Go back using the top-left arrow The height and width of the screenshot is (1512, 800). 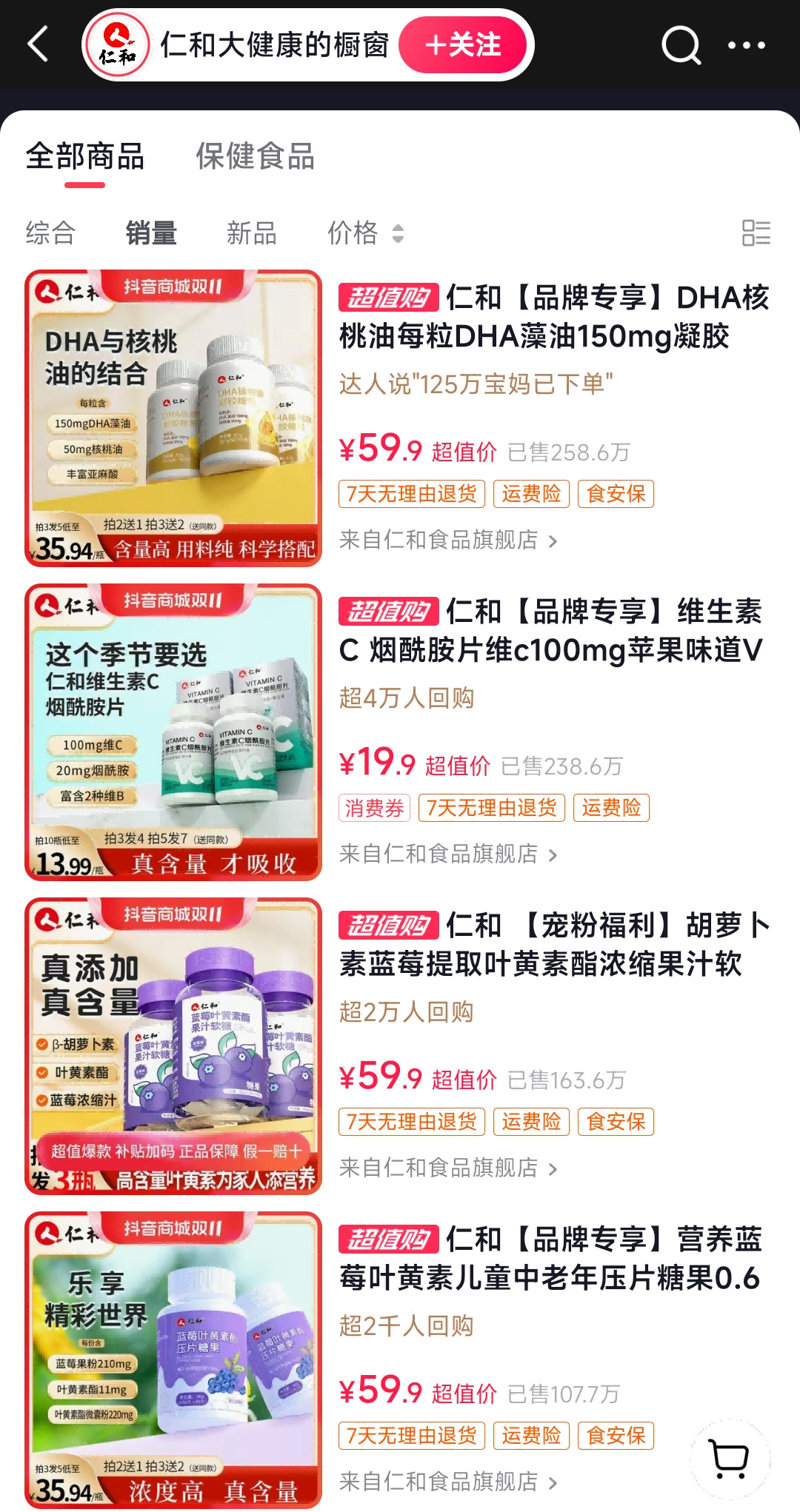click(39, 44)
